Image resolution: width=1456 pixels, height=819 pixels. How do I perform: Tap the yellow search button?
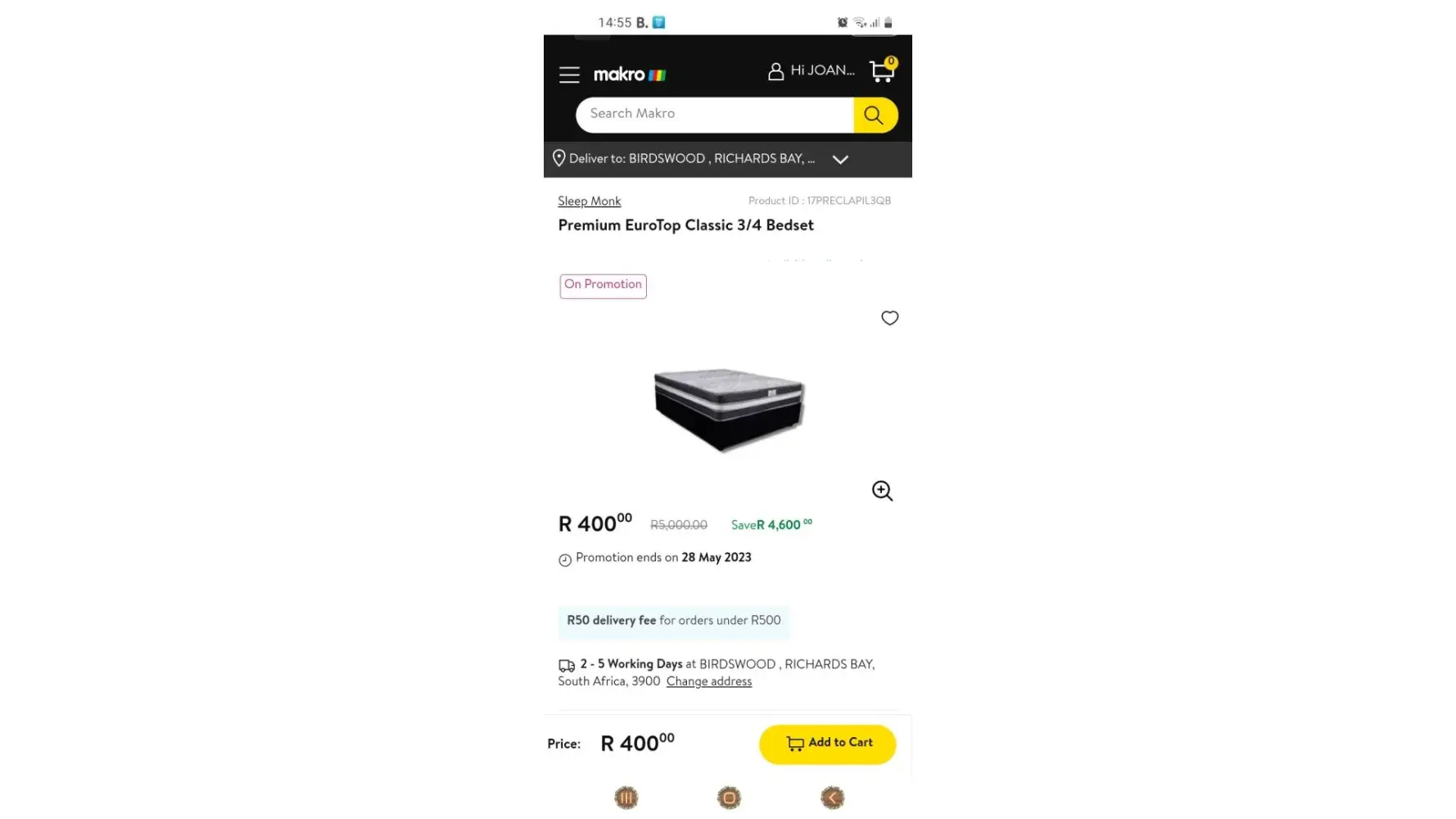pyautogui.click(x=875, y=115)
